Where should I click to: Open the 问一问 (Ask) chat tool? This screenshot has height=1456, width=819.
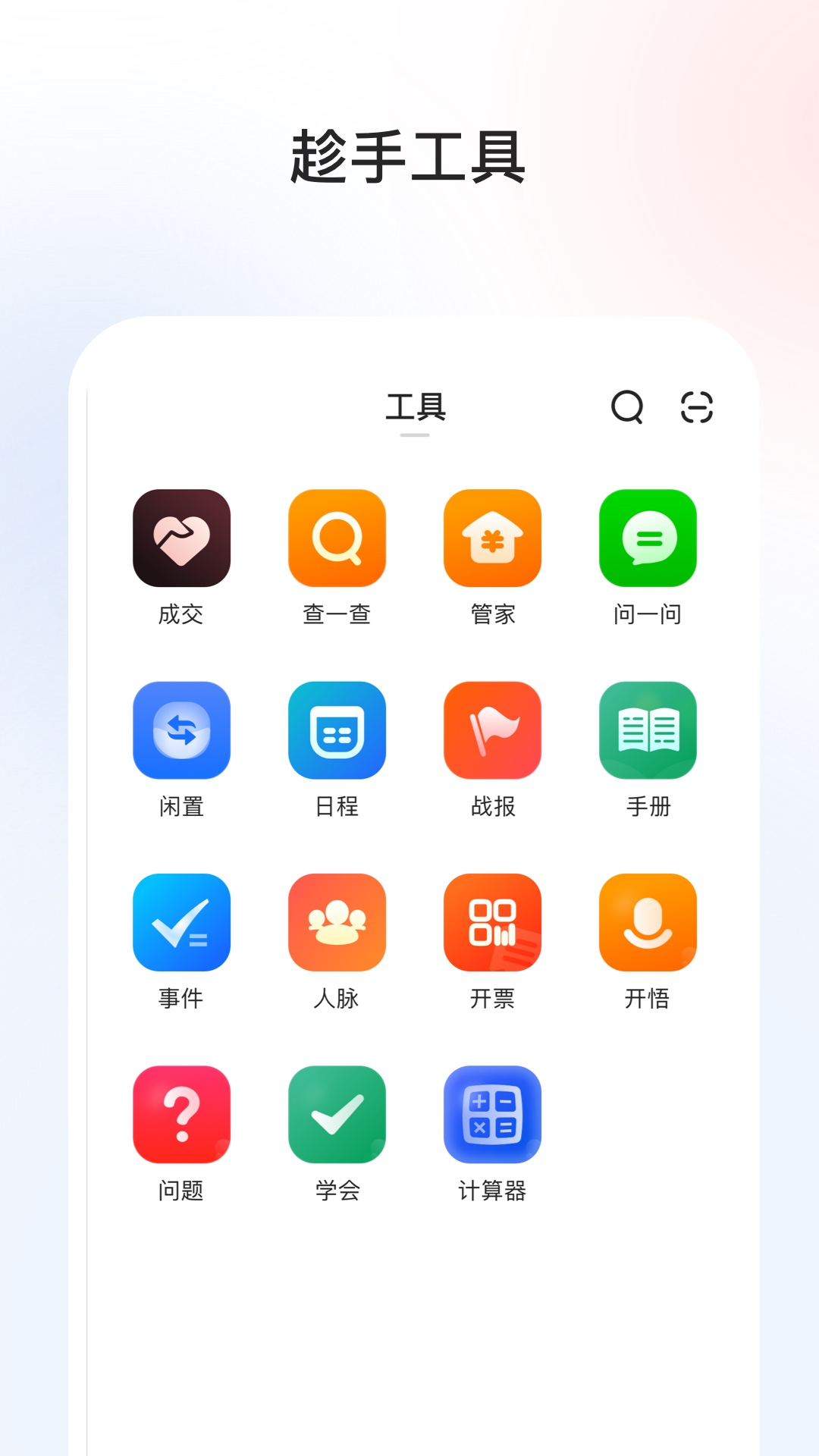pyautogui.click(x=649, y=538)
